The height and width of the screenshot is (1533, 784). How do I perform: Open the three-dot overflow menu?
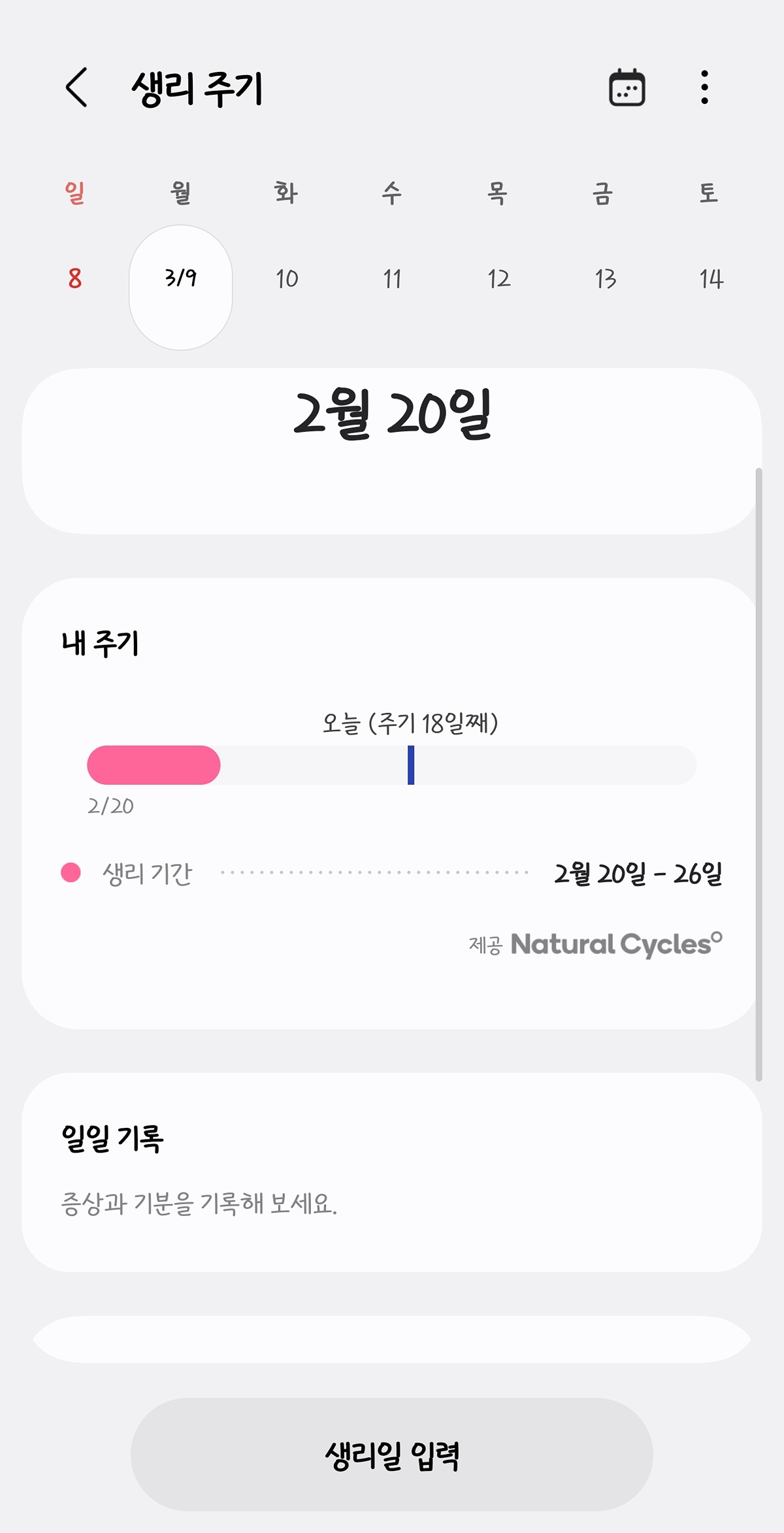click(x=704, y=87)
